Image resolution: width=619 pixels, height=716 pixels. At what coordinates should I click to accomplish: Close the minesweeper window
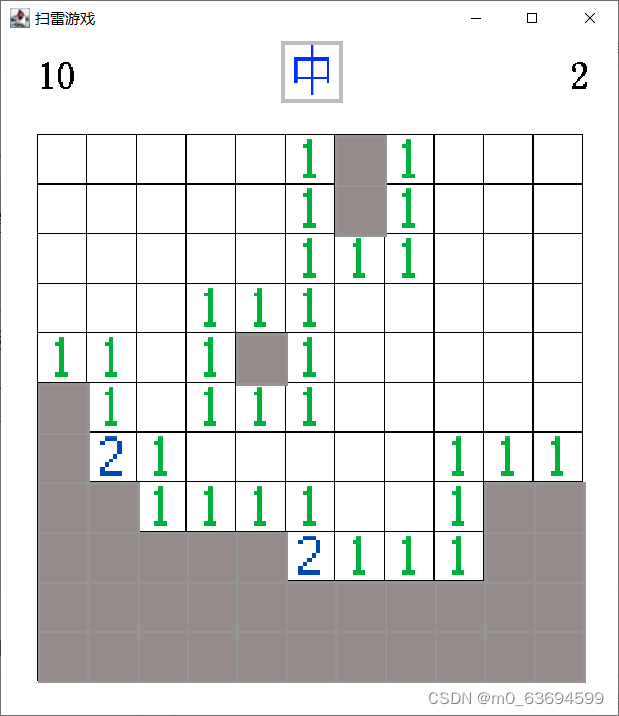(590, 18)
